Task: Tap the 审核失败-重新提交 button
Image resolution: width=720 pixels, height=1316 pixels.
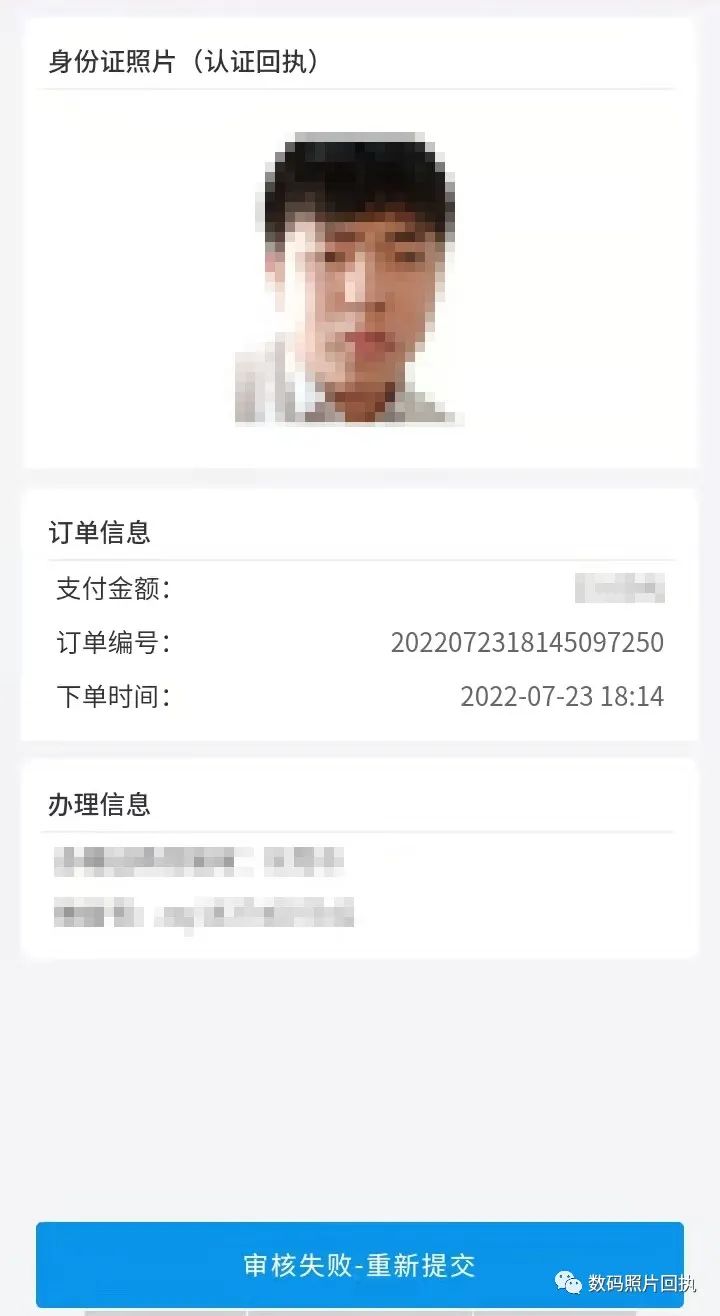Action: pos(360,1265)
